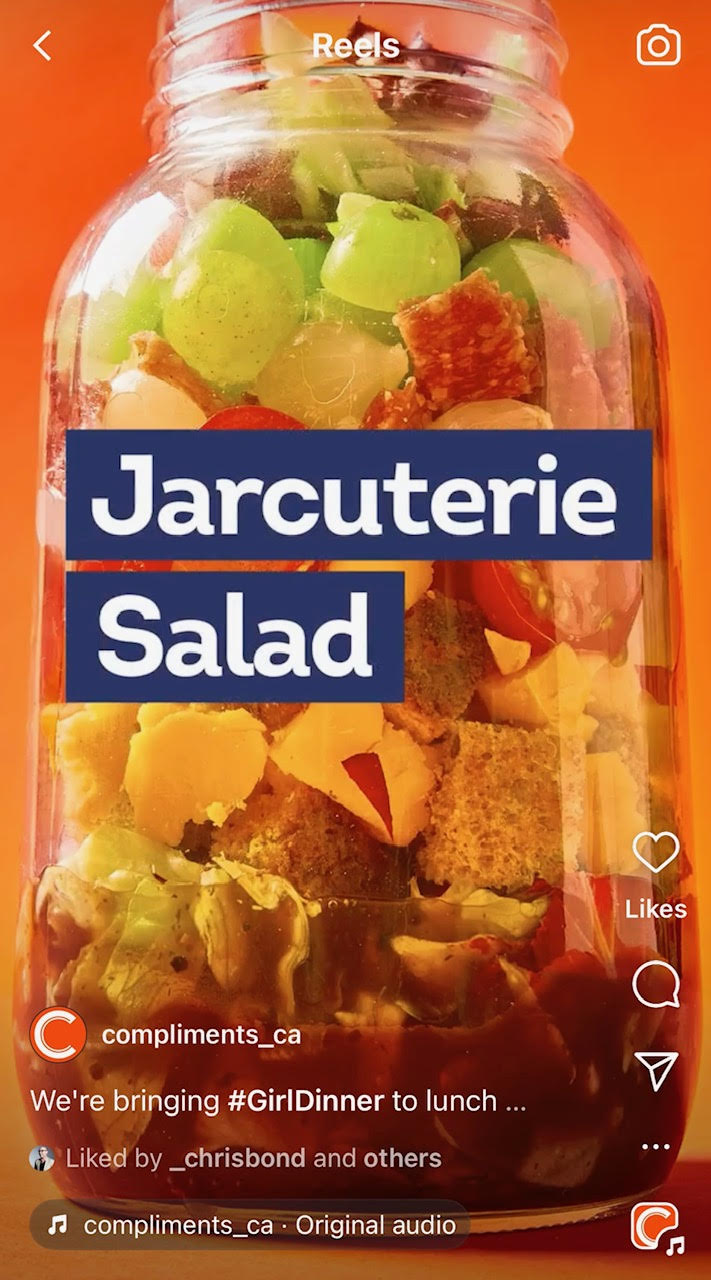Open the three-dot more options menu
This screenshot has width=711, height=1280.
tap(656, 1146)
